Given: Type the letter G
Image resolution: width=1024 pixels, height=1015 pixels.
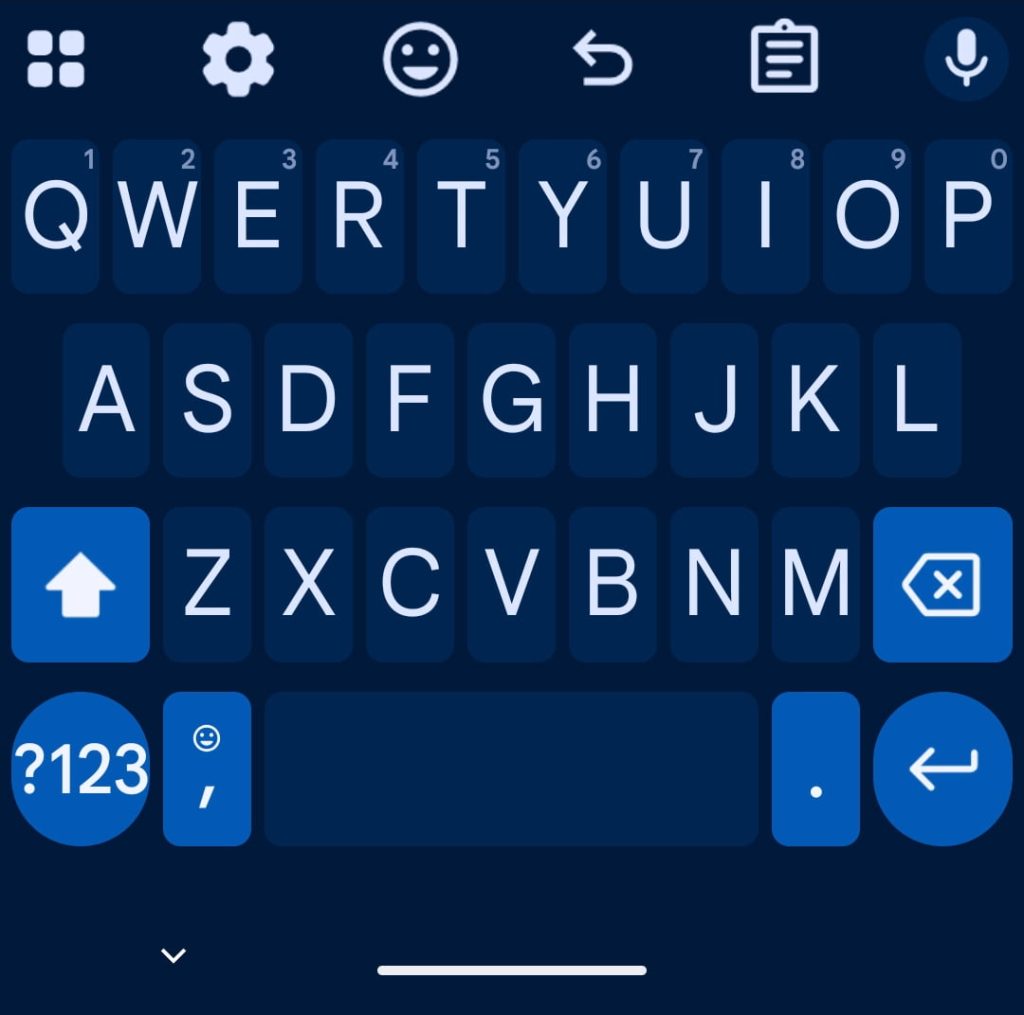Looking at the screenshot, I should [x=511, y=400].
